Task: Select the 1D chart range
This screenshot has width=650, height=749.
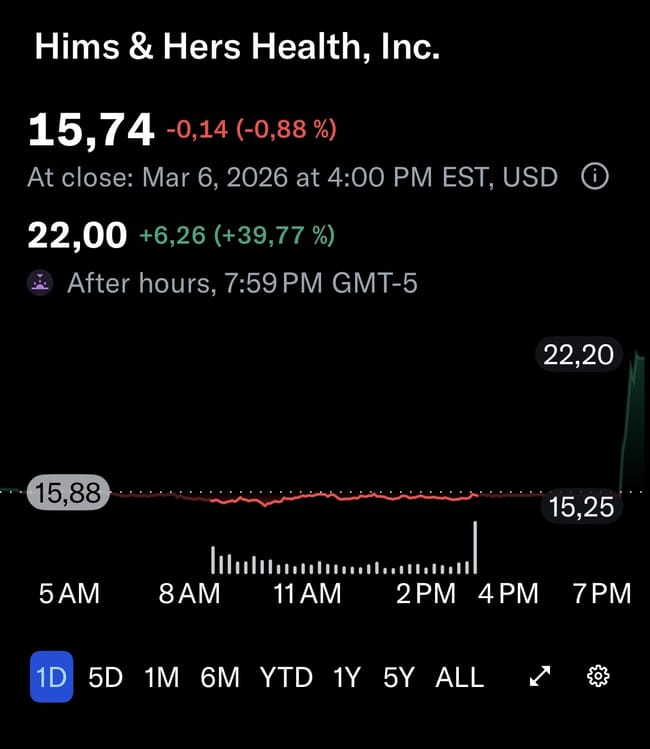Action: tap(51, 677)
